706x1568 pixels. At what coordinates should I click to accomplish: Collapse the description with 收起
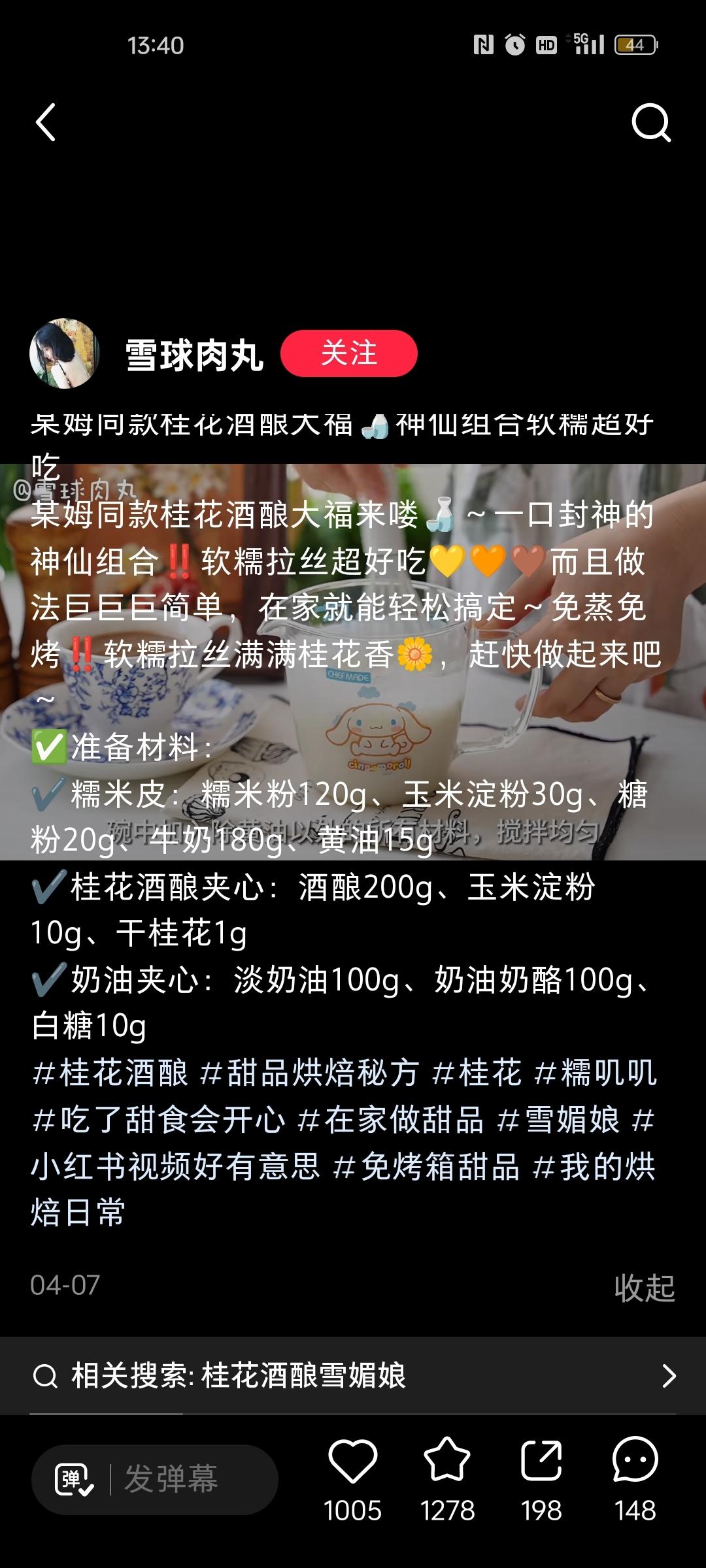(x=644, y=1288)
